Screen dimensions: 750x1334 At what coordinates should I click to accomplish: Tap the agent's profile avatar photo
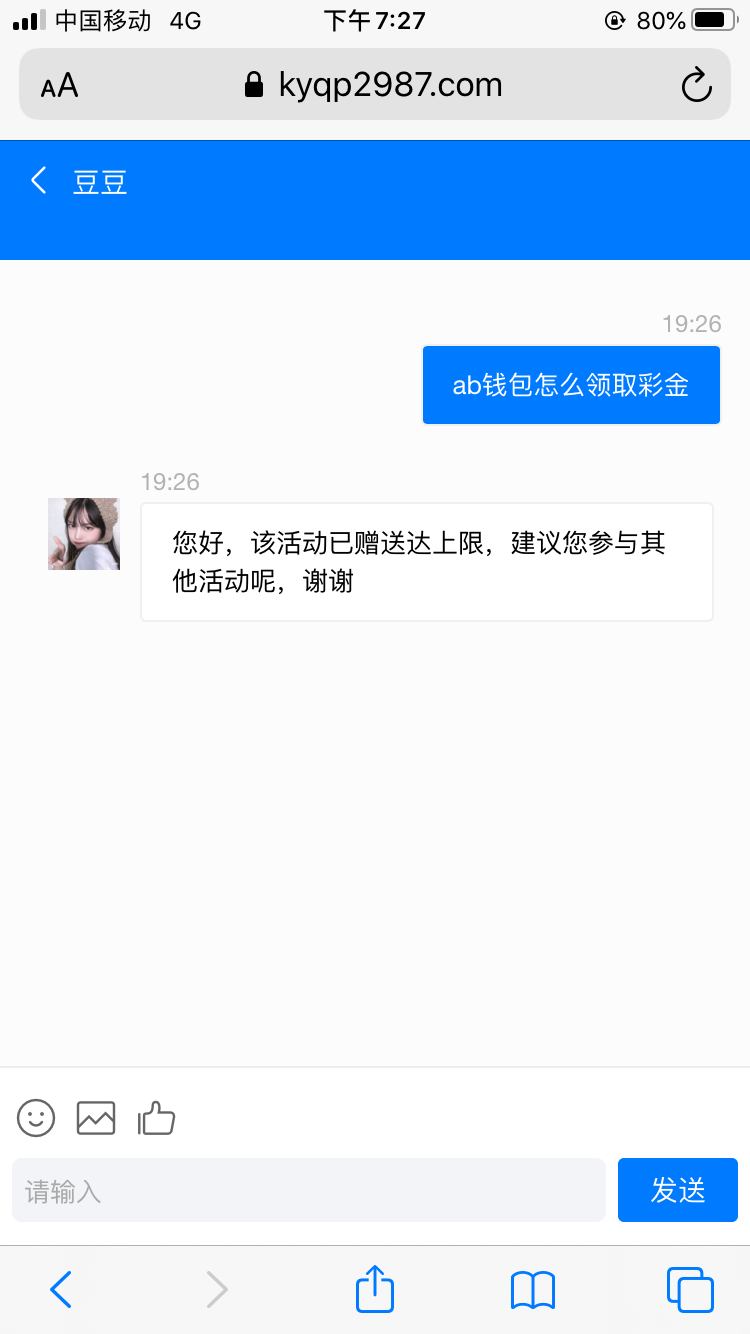pos(83,533)
